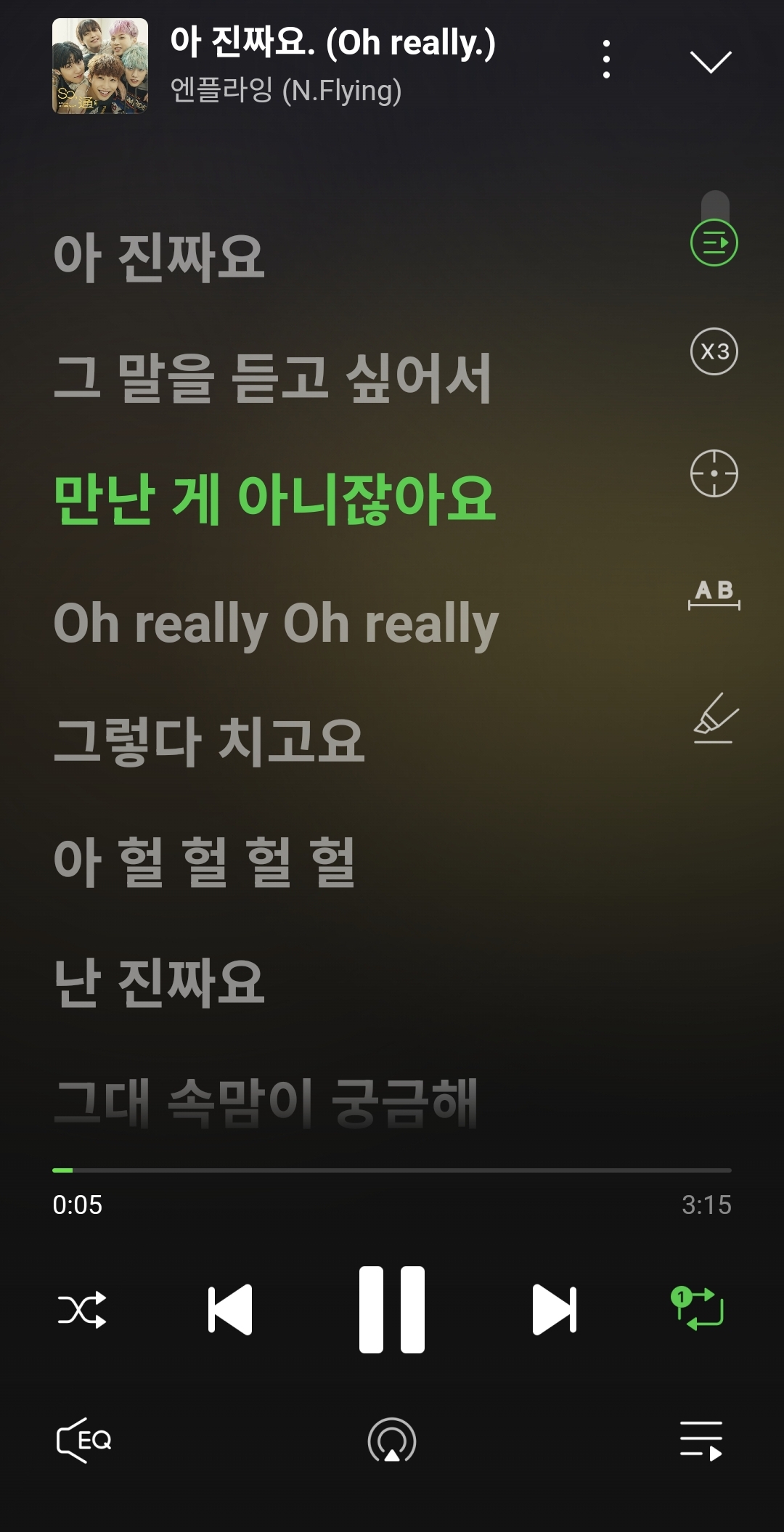The image size is (784, 1532).
Task: Set A-B section repeat
Action: pos(714,594)
